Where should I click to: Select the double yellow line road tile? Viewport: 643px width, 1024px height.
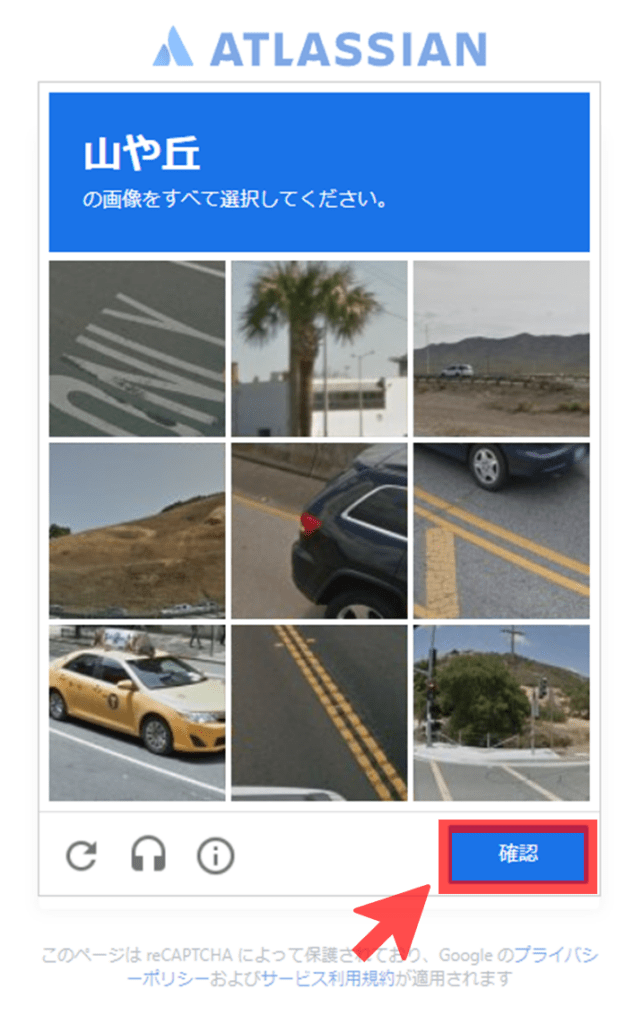(319, 713)
